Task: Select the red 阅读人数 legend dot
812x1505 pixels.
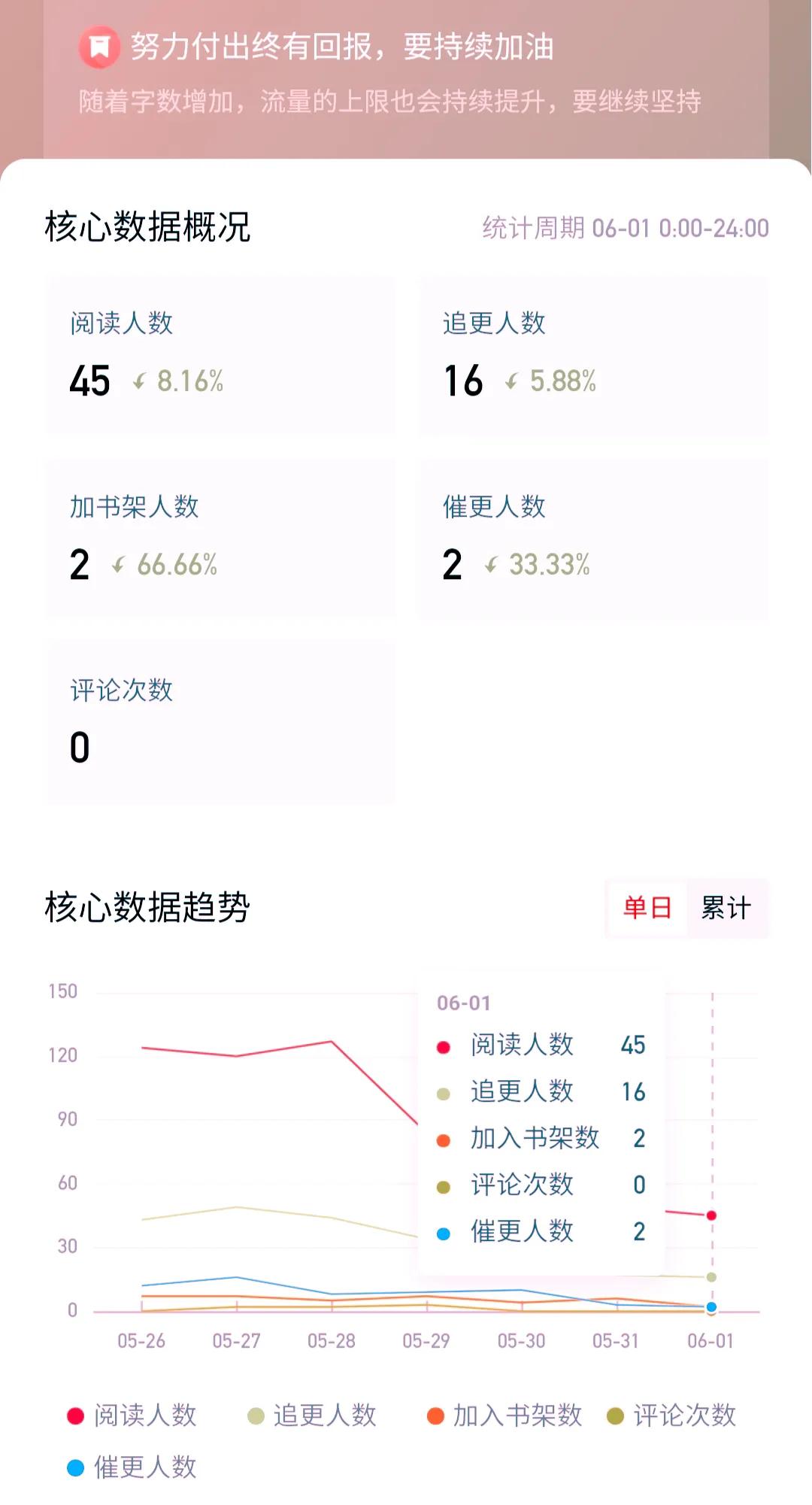Action: (x=76, y=1415)
